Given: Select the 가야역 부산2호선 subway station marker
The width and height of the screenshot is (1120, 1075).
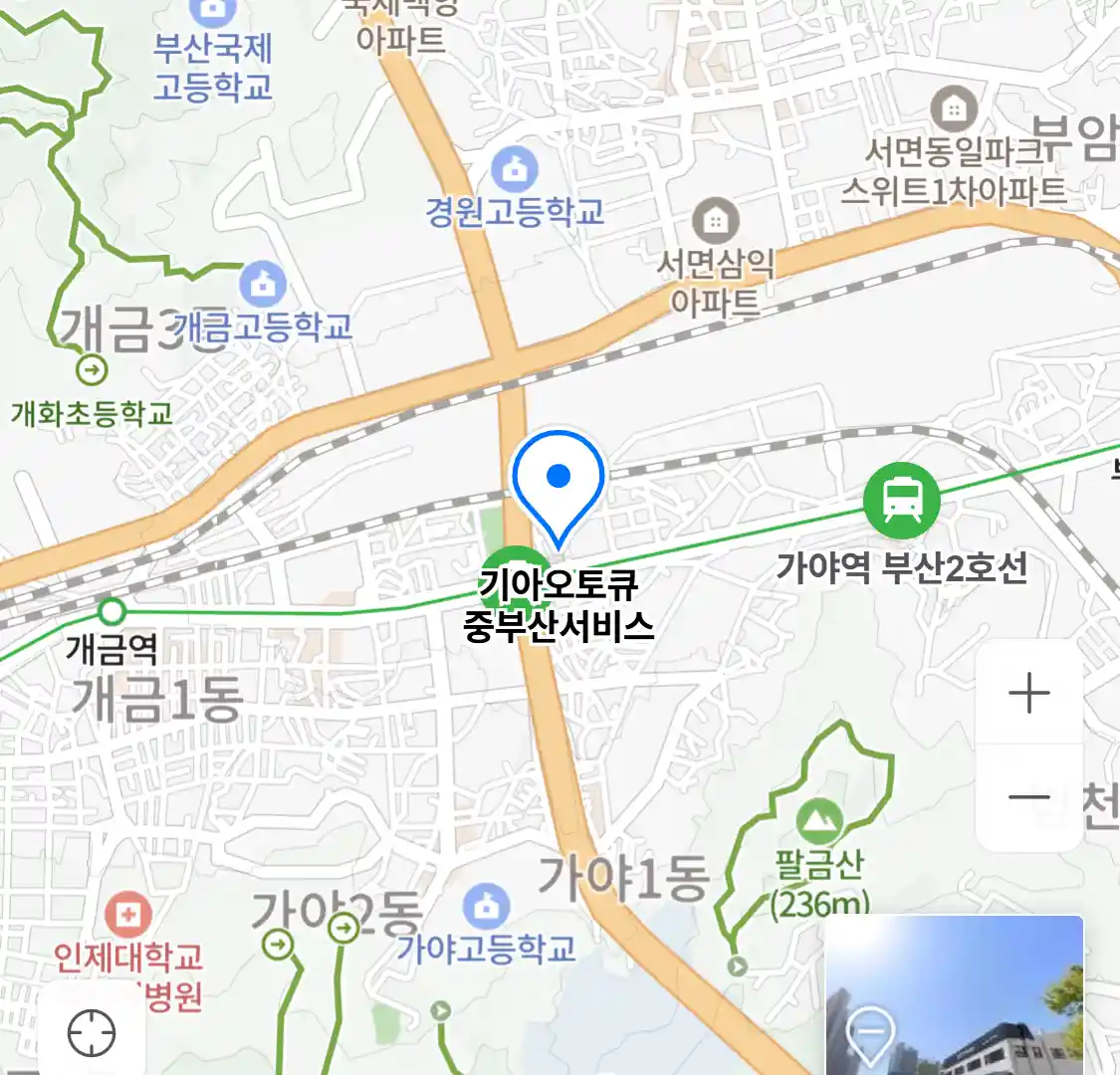Looking at the screenshot, I should pos(901,500).
